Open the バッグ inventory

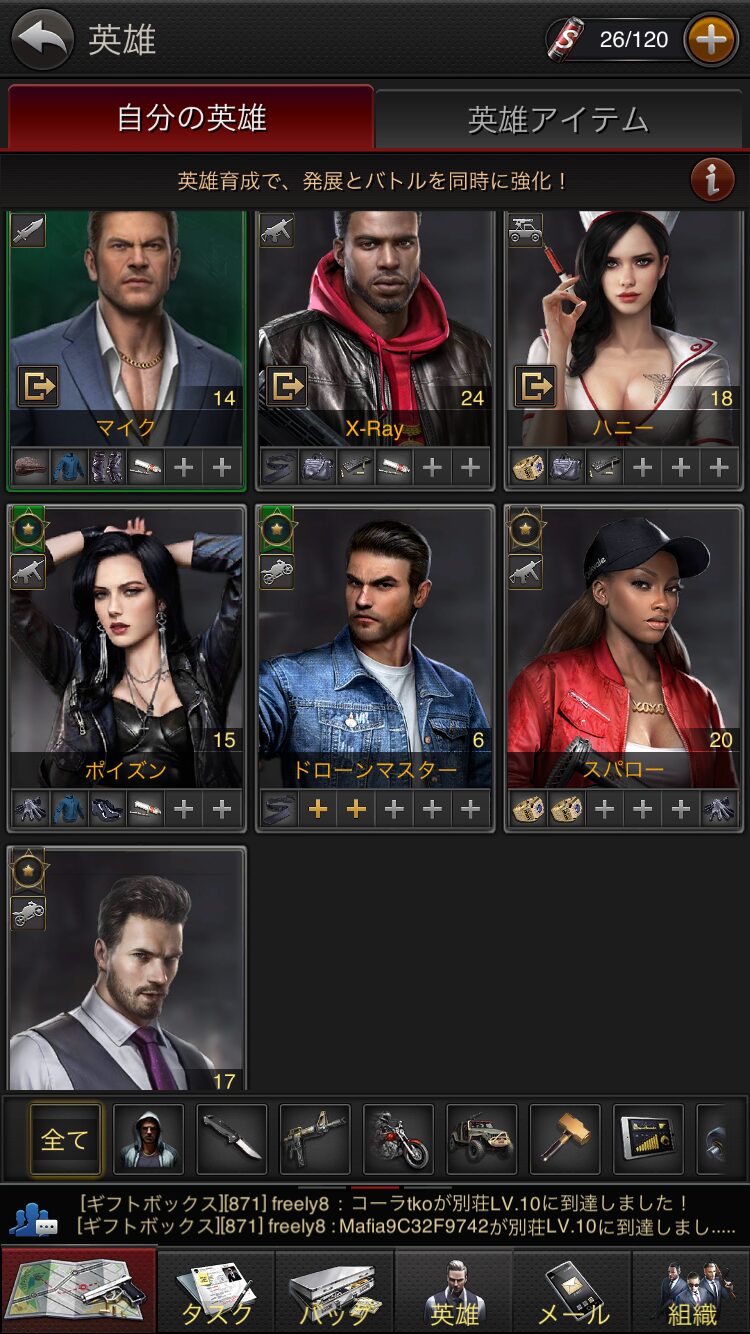click(334, 1292)
